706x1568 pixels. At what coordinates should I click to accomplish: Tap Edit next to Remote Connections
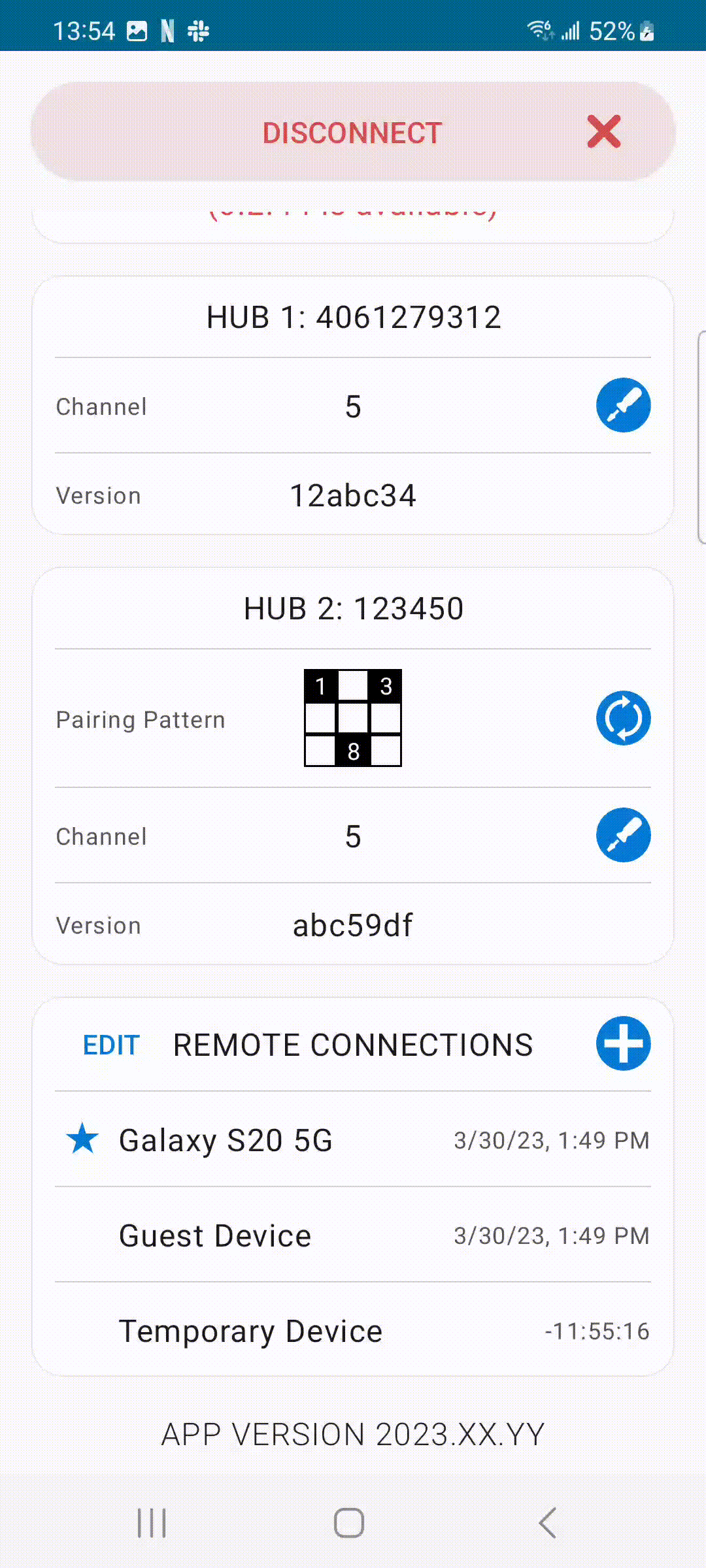111,1045
